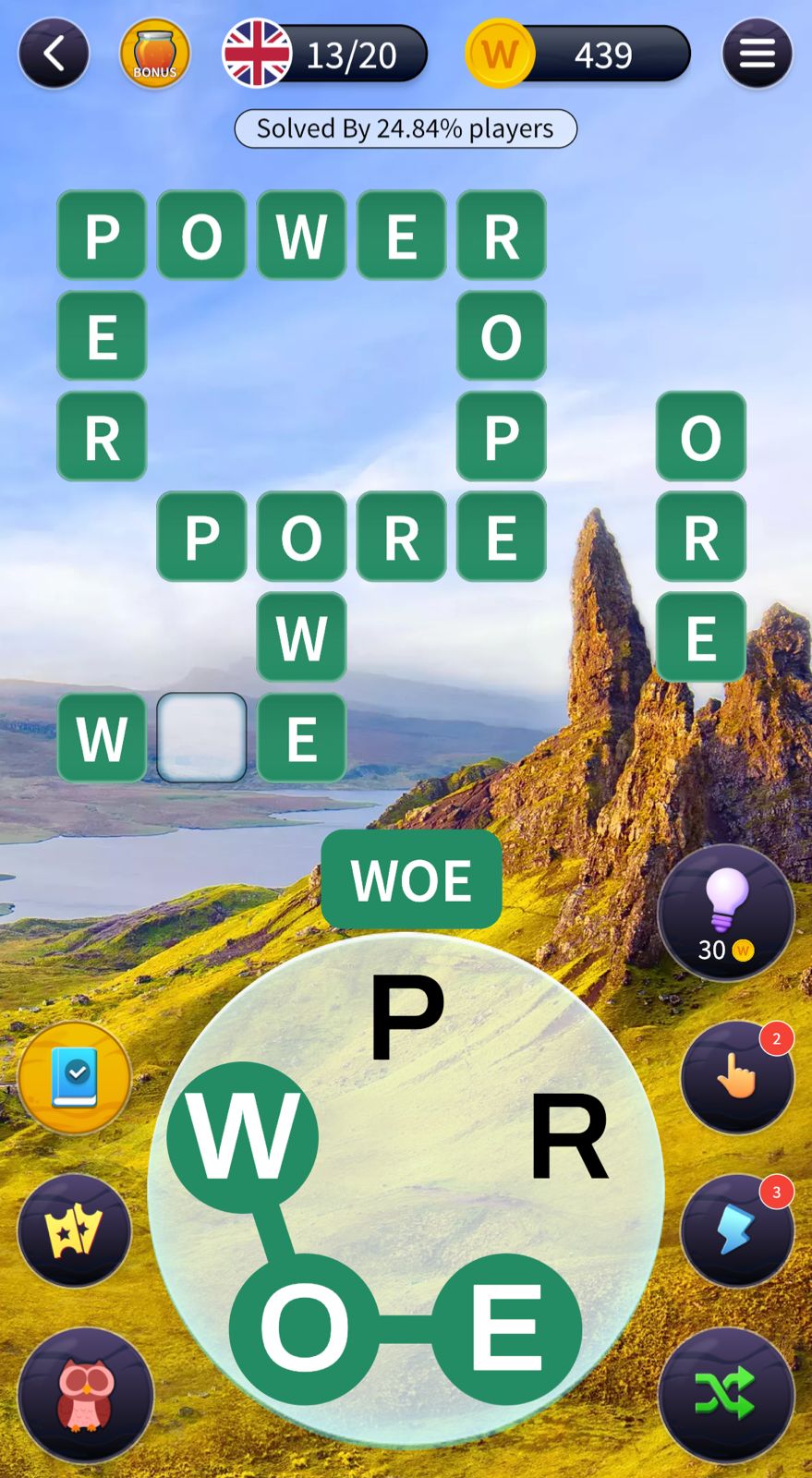Screen dimensions: 812x1478
Task: Select letter R in the wheel
Action: point(568,1136)
